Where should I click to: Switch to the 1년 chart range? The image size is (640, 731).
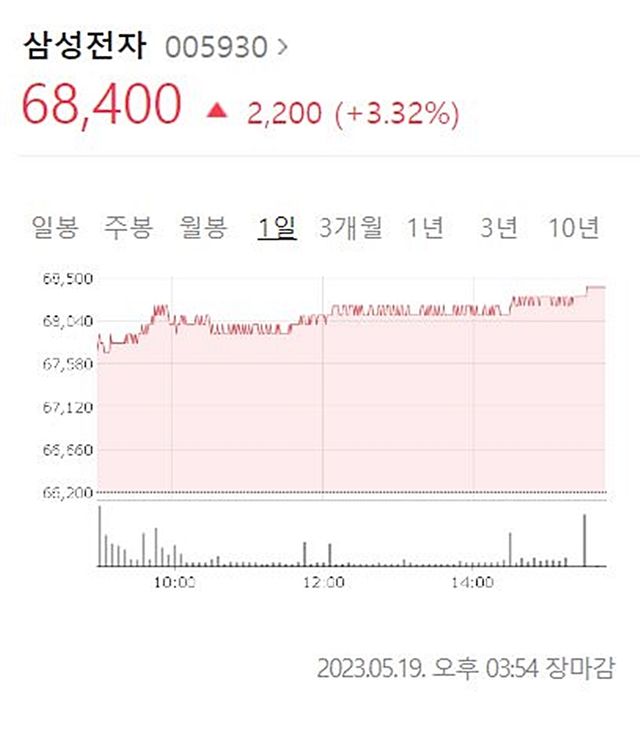(x=425, y=227)
